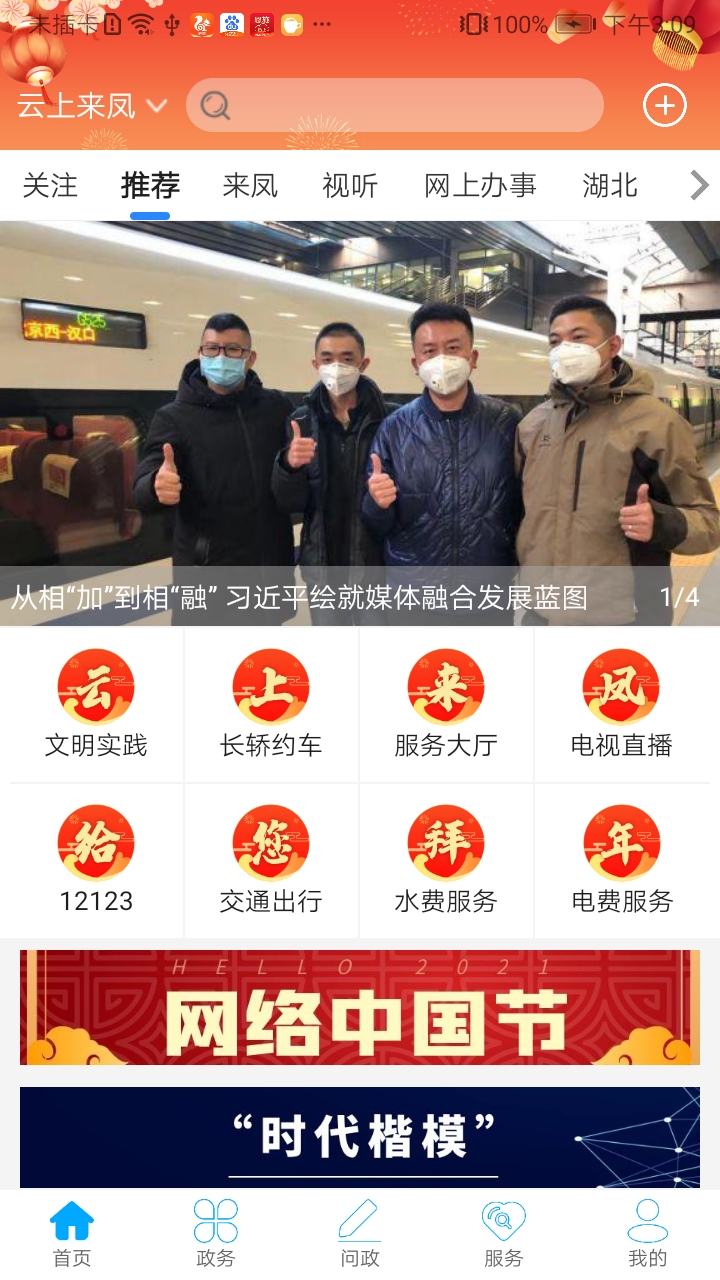Expand more channels with the arrow
Image resolution: width=720 pixels, height=1280 pixels.
tap(699, 186)
